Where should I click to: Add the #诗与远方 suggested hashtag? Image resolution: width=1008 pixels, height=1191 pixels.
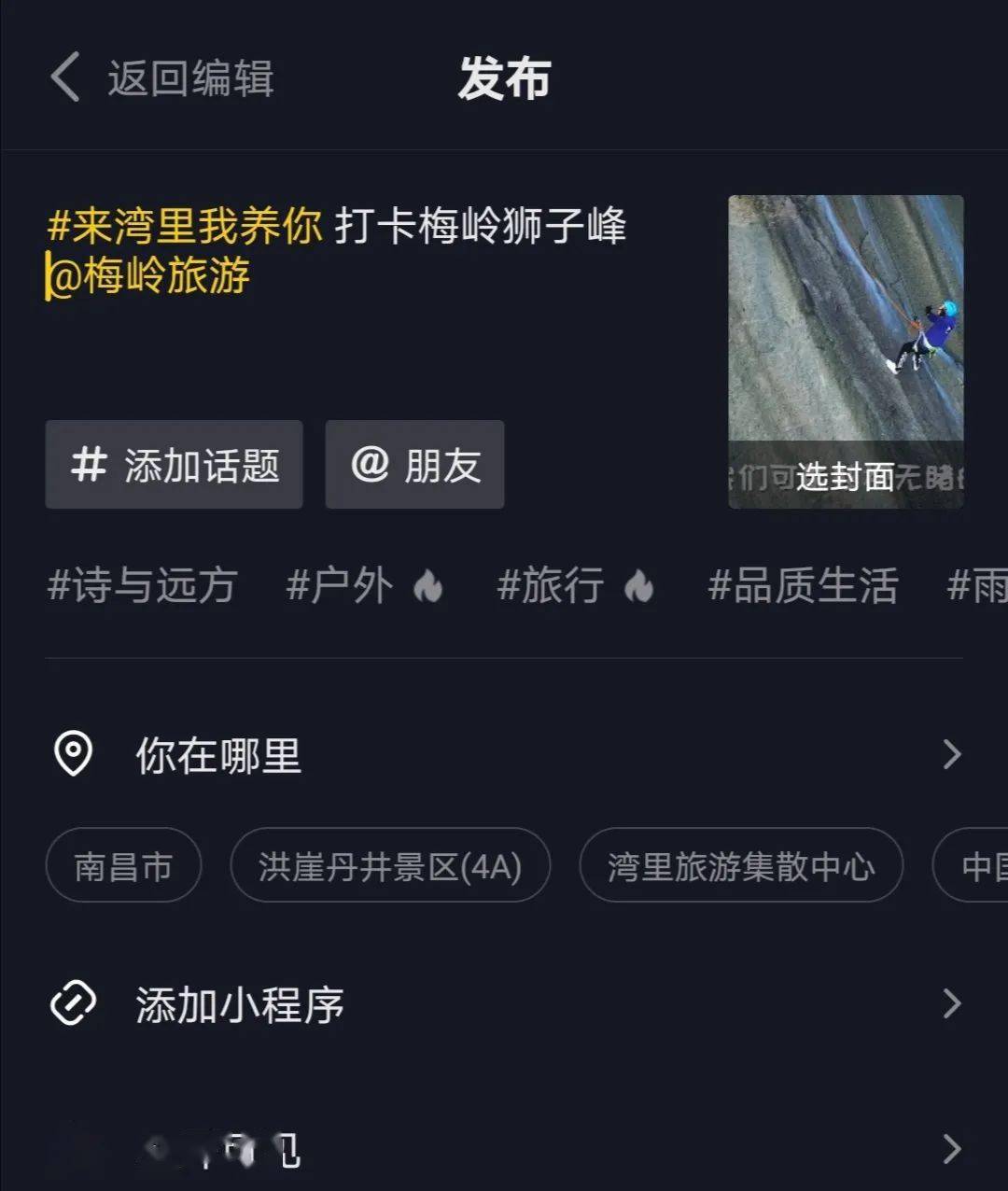[142, 586]
